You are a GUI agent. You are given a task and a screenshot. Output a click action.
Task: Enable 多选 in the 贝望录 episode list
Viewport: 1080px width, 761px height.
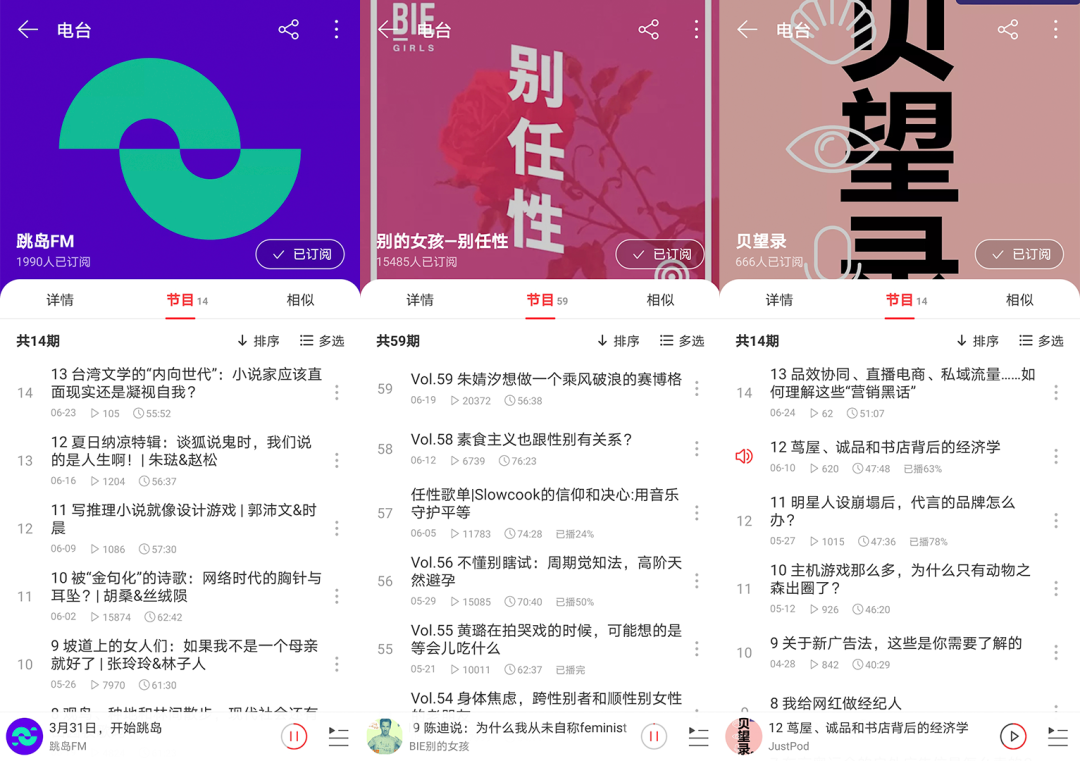point(1041,341)
